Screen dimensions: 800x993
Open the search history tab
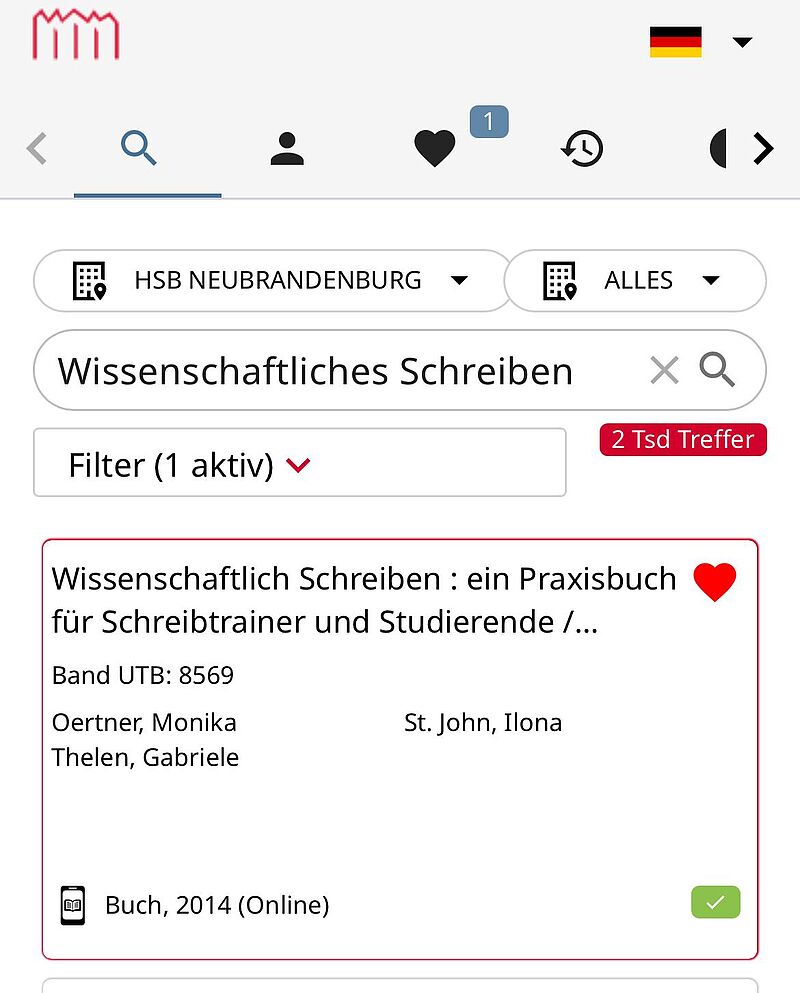[582, 149]
